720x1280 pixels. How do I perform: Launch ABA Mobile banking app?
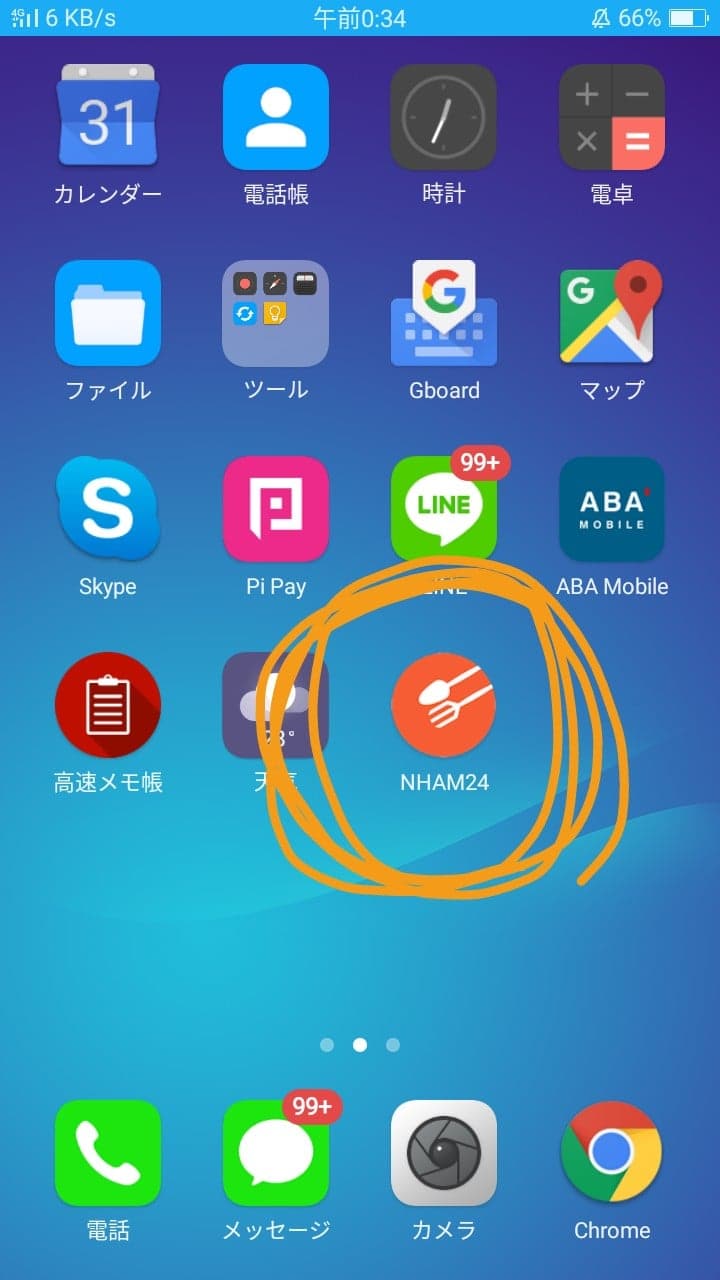(611, 509)
